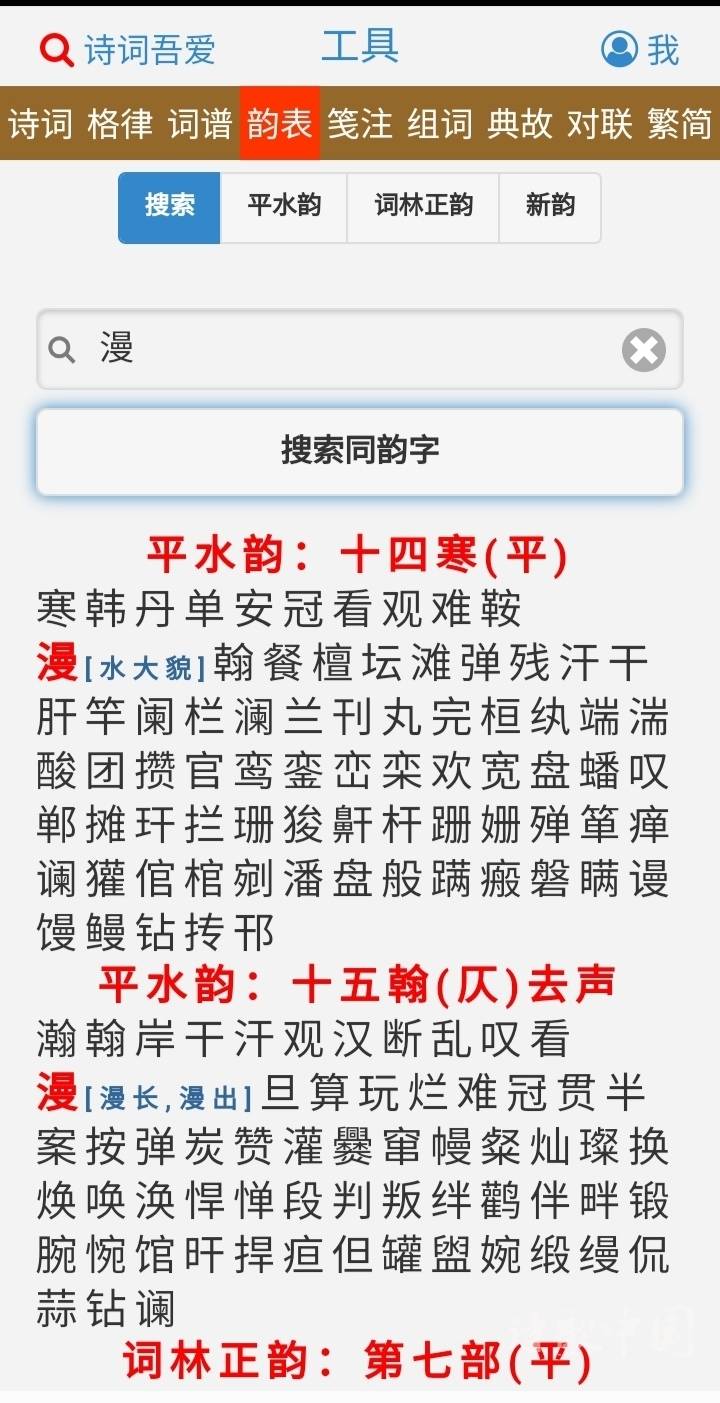
Task: Clear the search field text
Action: click(644, 350)
